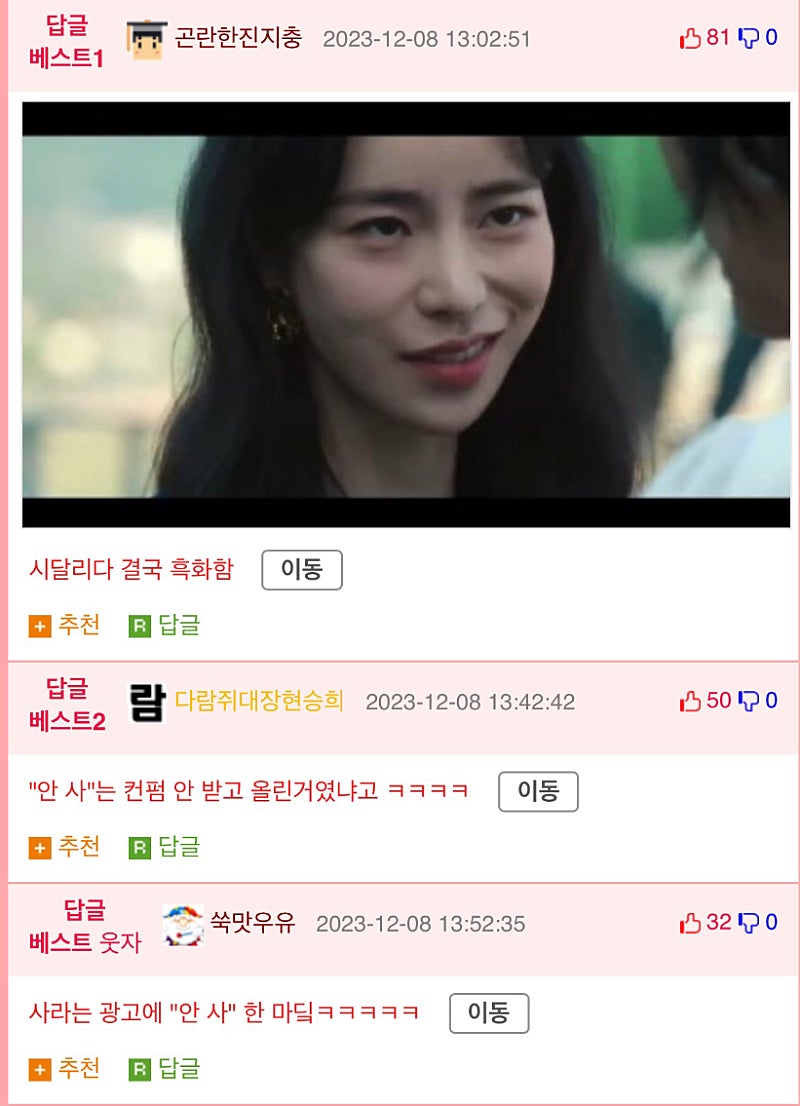The image size is (800, 1106).
Task: Recommend 곤란한진지충's comment via 추천
Action: tap(66, 626)
